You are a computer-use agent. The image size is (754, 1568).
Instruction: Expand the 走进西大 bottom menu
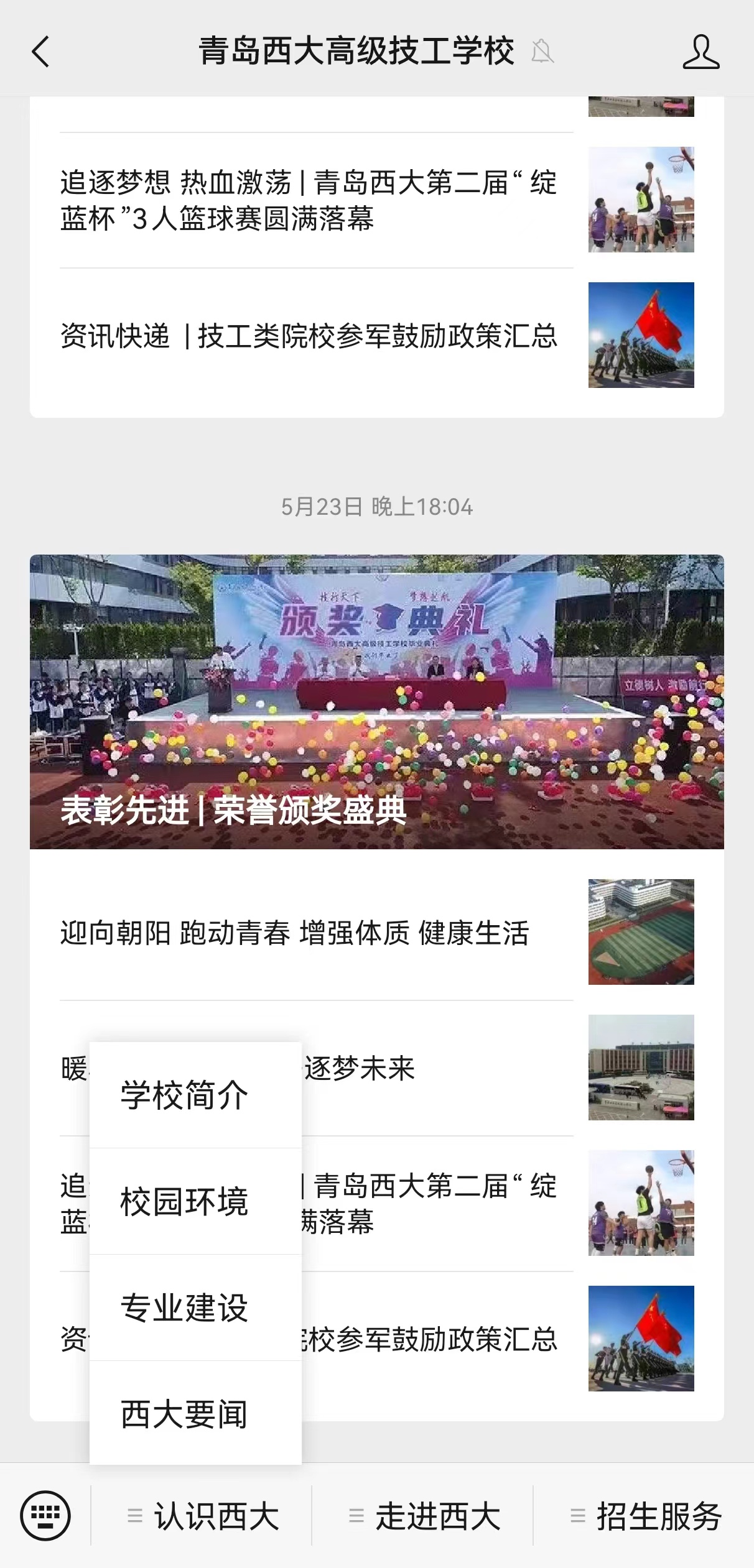(424, 1516)
